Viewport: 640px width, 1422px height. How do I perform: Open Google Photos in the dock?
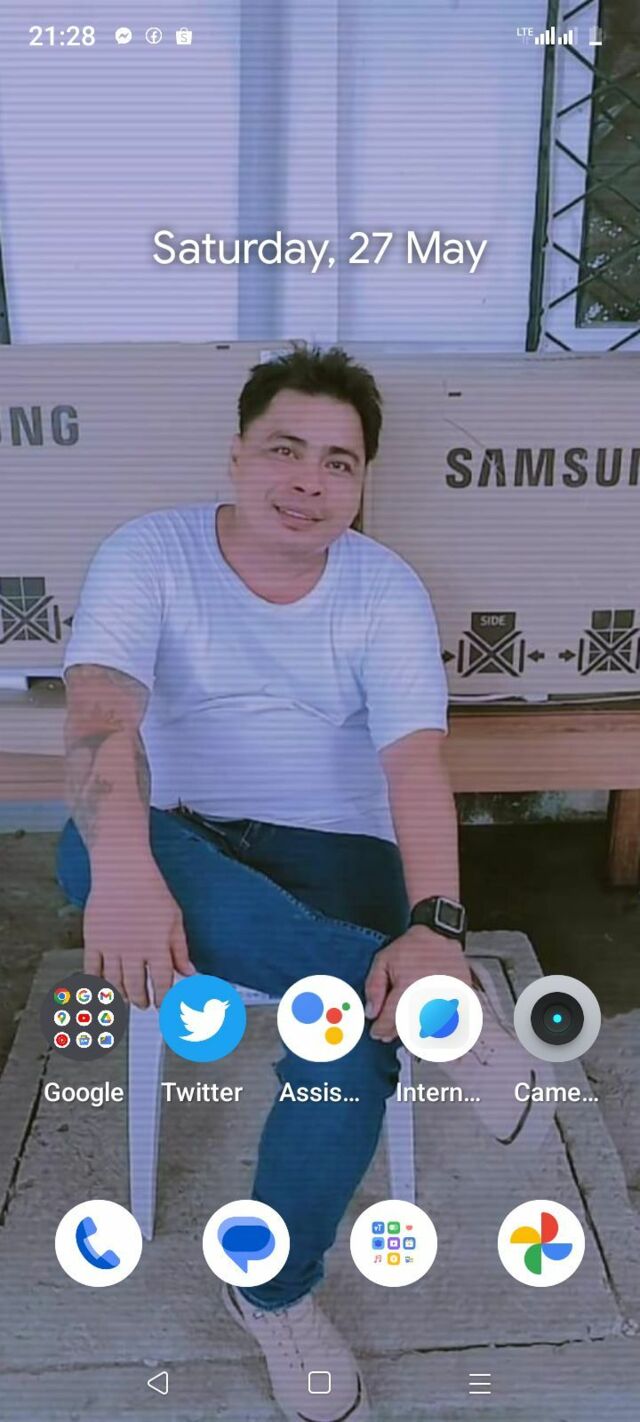(x=541, y=1243)
